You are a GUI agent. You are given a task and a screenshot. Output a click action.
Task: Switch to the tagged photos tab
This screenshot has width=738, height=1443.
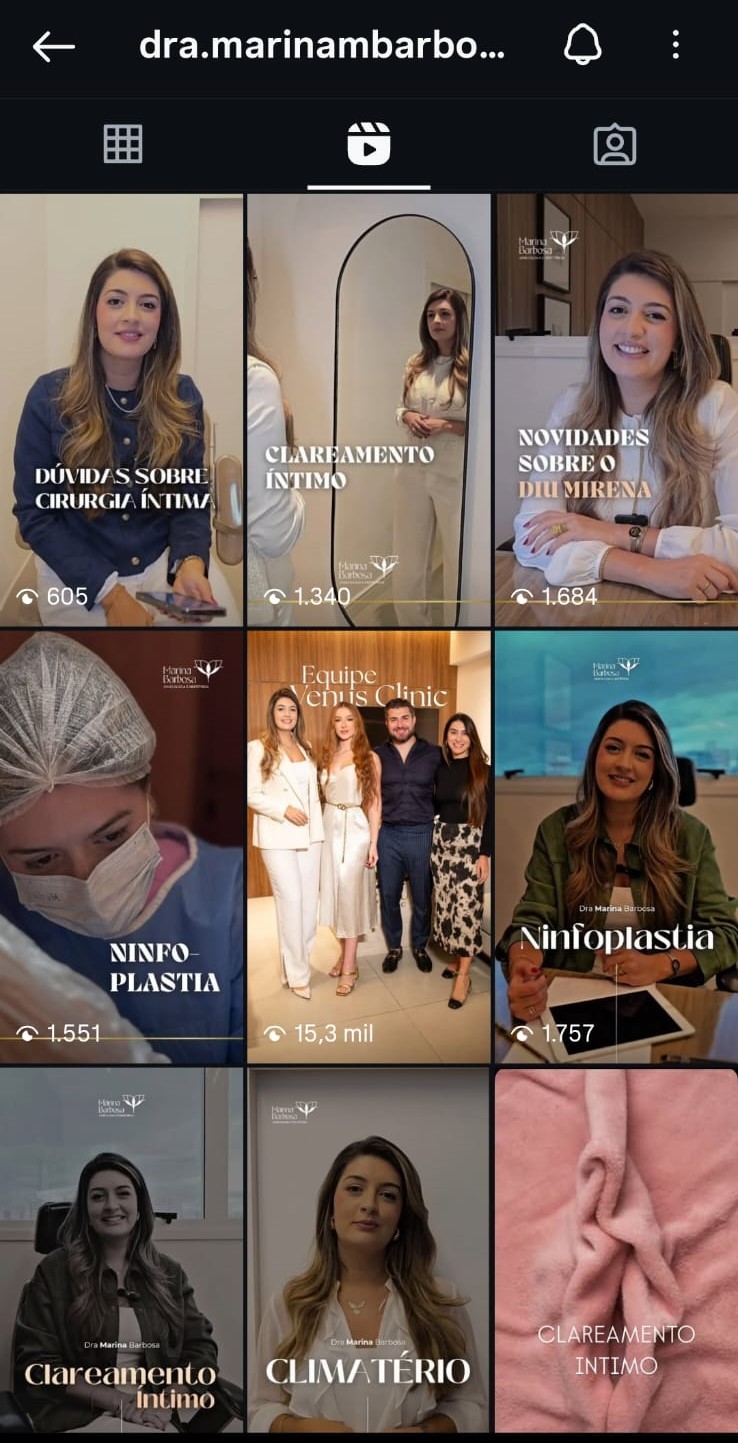[x=615, y=144]
